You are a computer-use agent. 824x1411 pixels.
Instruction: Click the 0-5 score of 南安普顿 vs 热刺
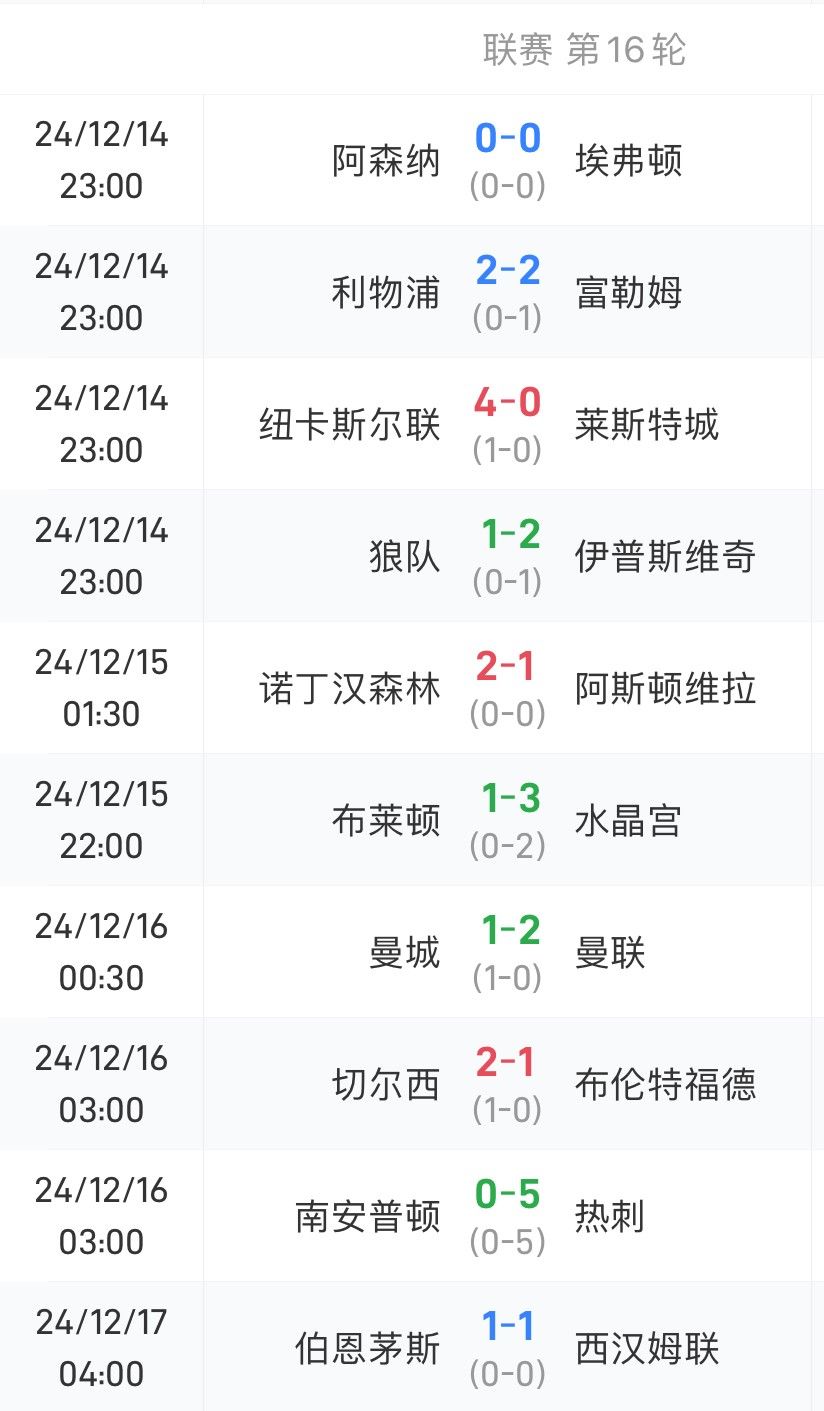coord(506,1196)
